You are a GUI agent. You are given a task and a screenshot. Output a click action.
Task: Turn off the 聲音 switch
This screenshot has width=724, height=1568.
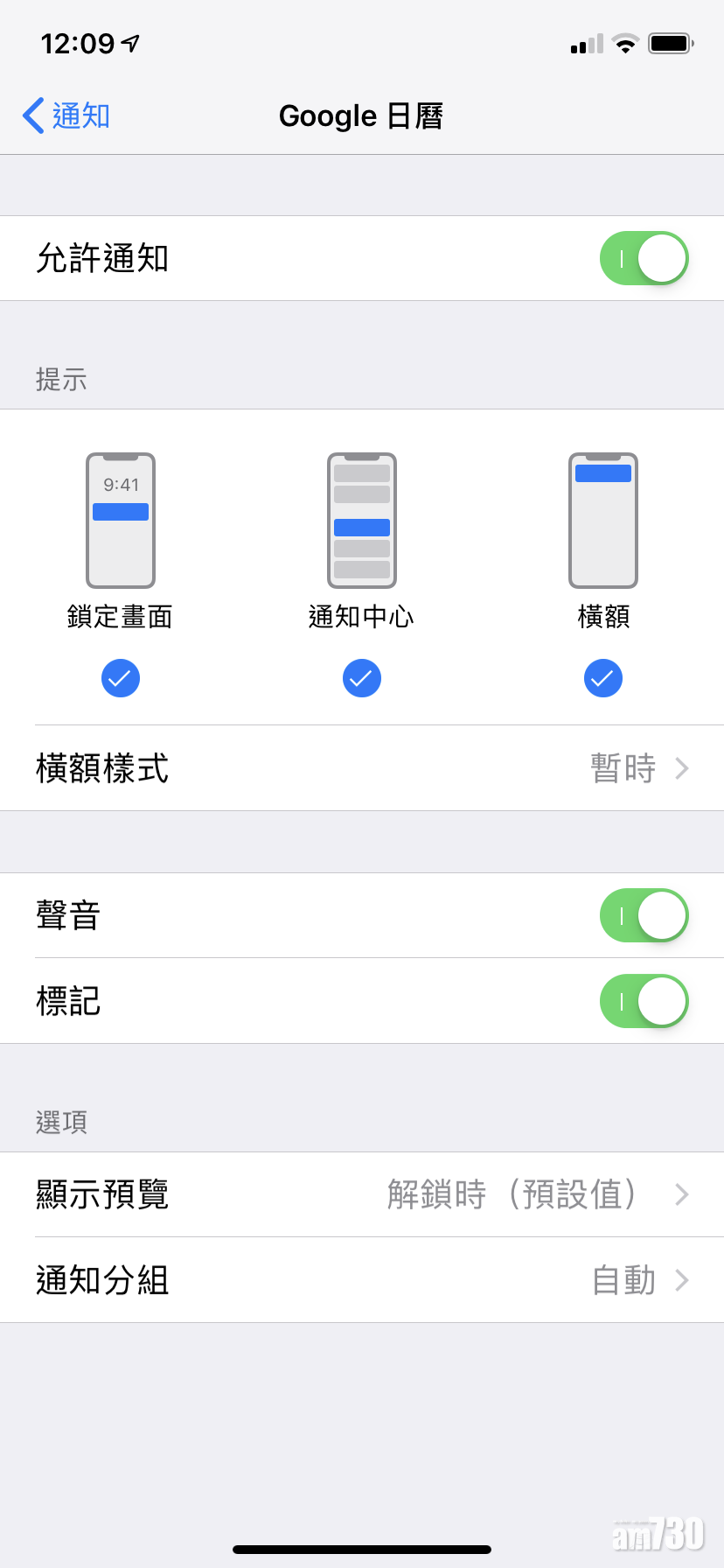644,915
